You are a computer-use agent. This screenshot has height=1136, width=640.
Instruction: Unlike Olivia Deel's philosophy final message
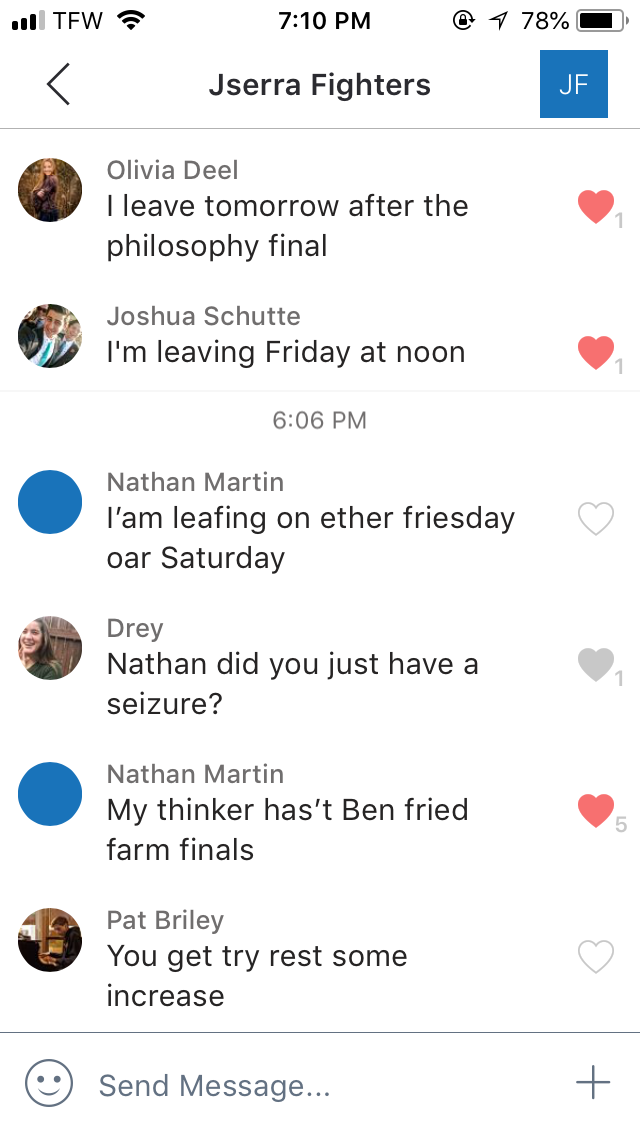596,207
